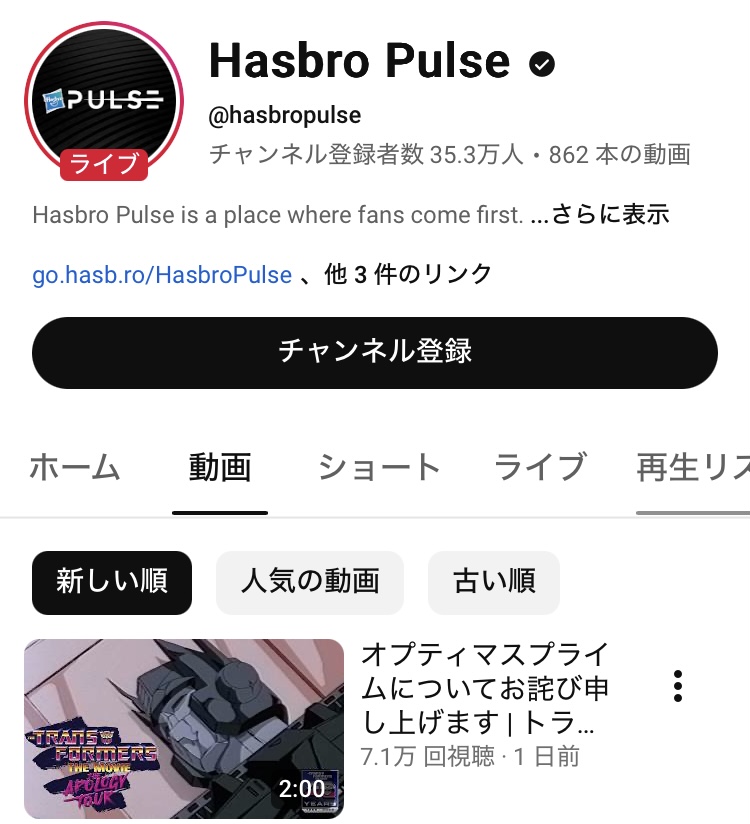Viewport: 750px width, 824px height.
Task: Sort videos by 古い順
Action: [494, 582]
